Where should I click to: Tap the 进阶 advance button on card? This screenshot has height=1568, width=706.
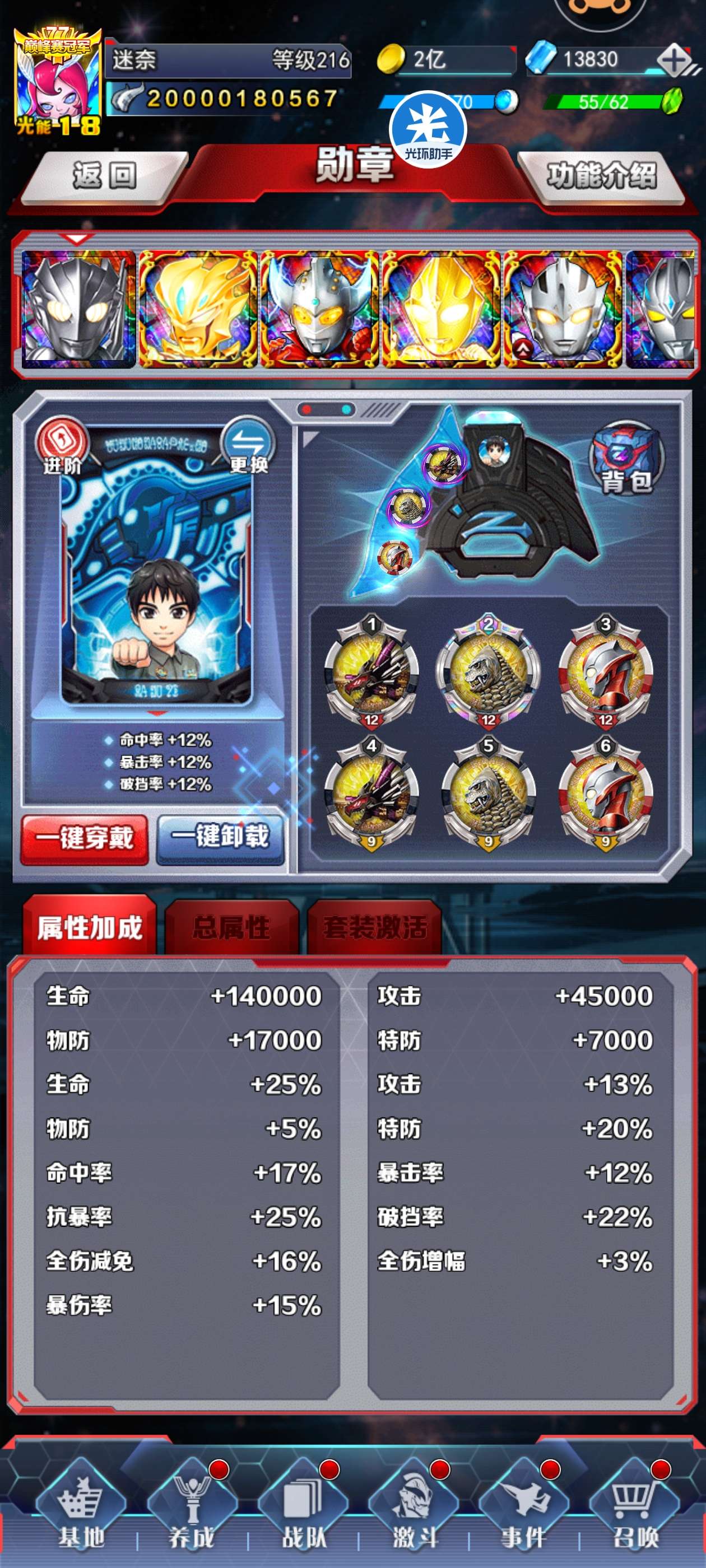click(62, 446)
